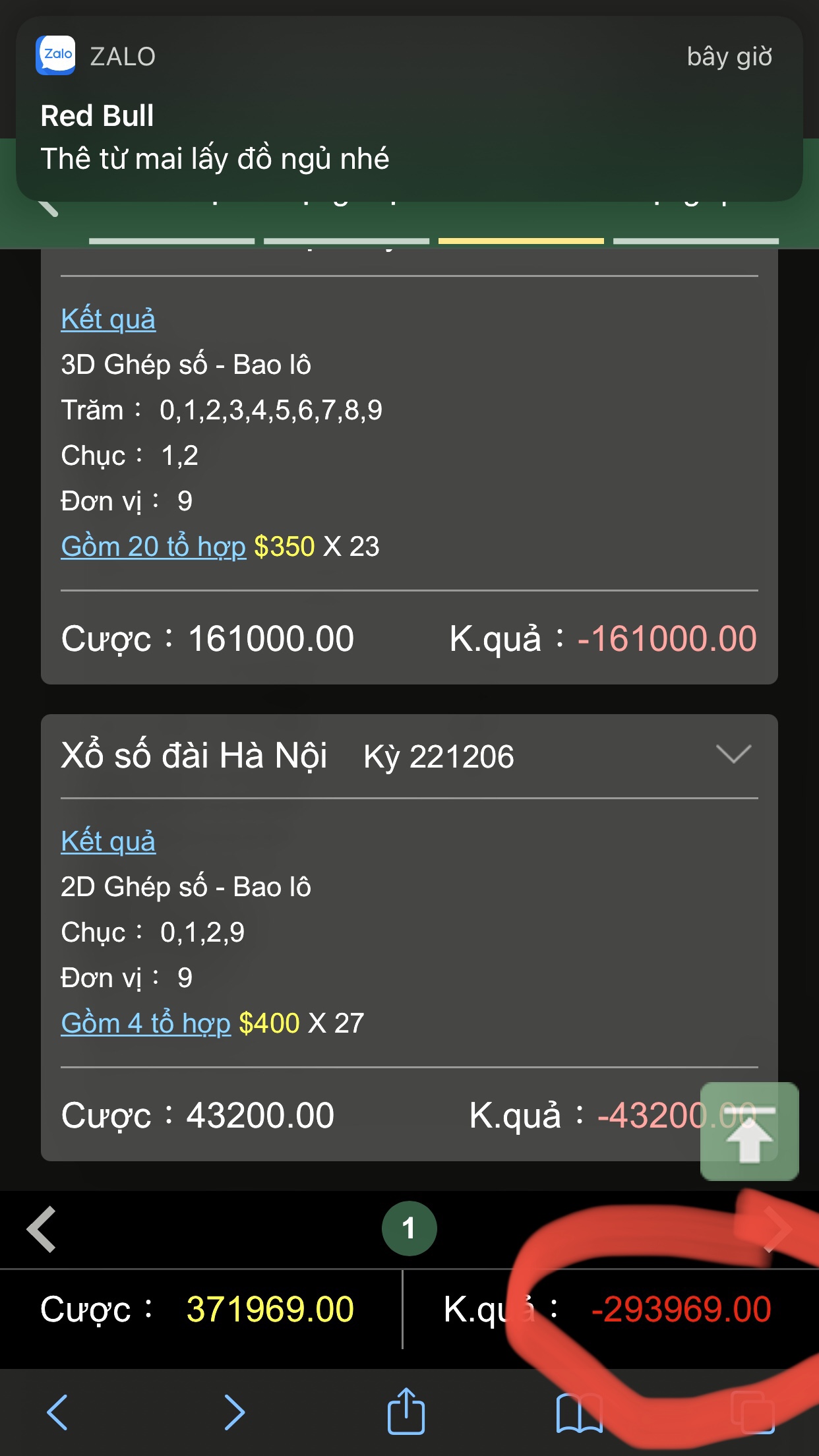The height and width of the screenshot is (1456, 819).
Task: Go back in the Safari browser
Action: coord(57,1412)
